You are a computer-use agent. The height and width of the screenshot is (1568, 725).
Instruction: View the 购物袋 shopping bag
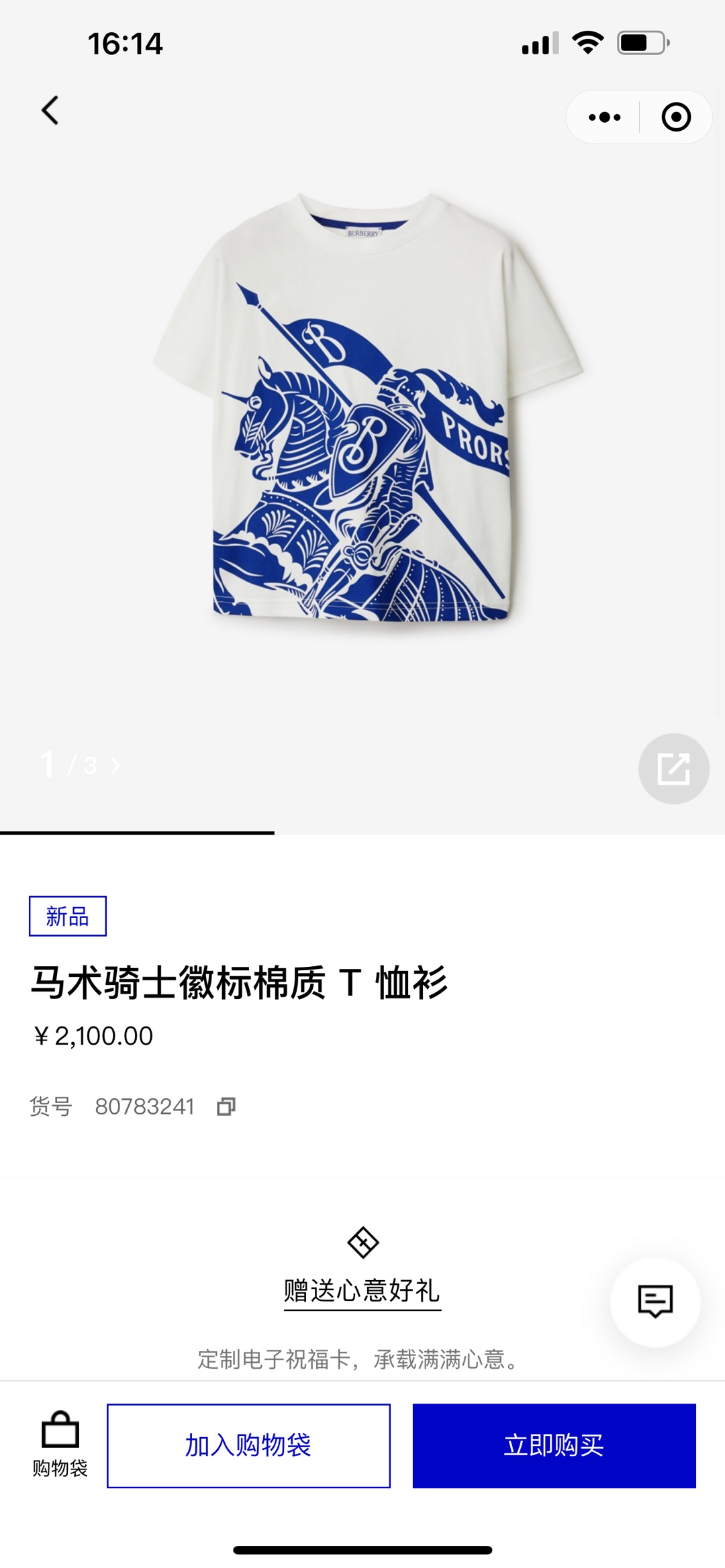60,1445
